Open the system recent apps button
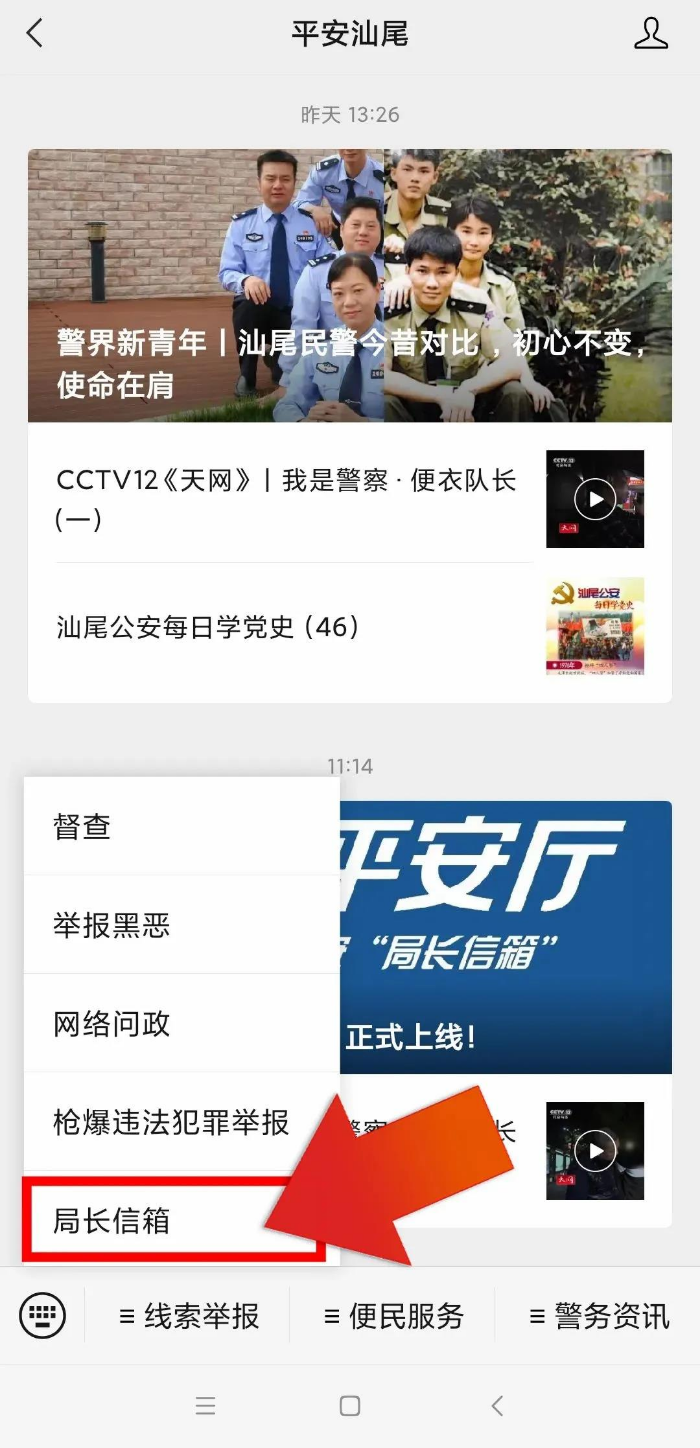Image resolution: width=700 pixels, height=1448 pixels. (205, 1406)
